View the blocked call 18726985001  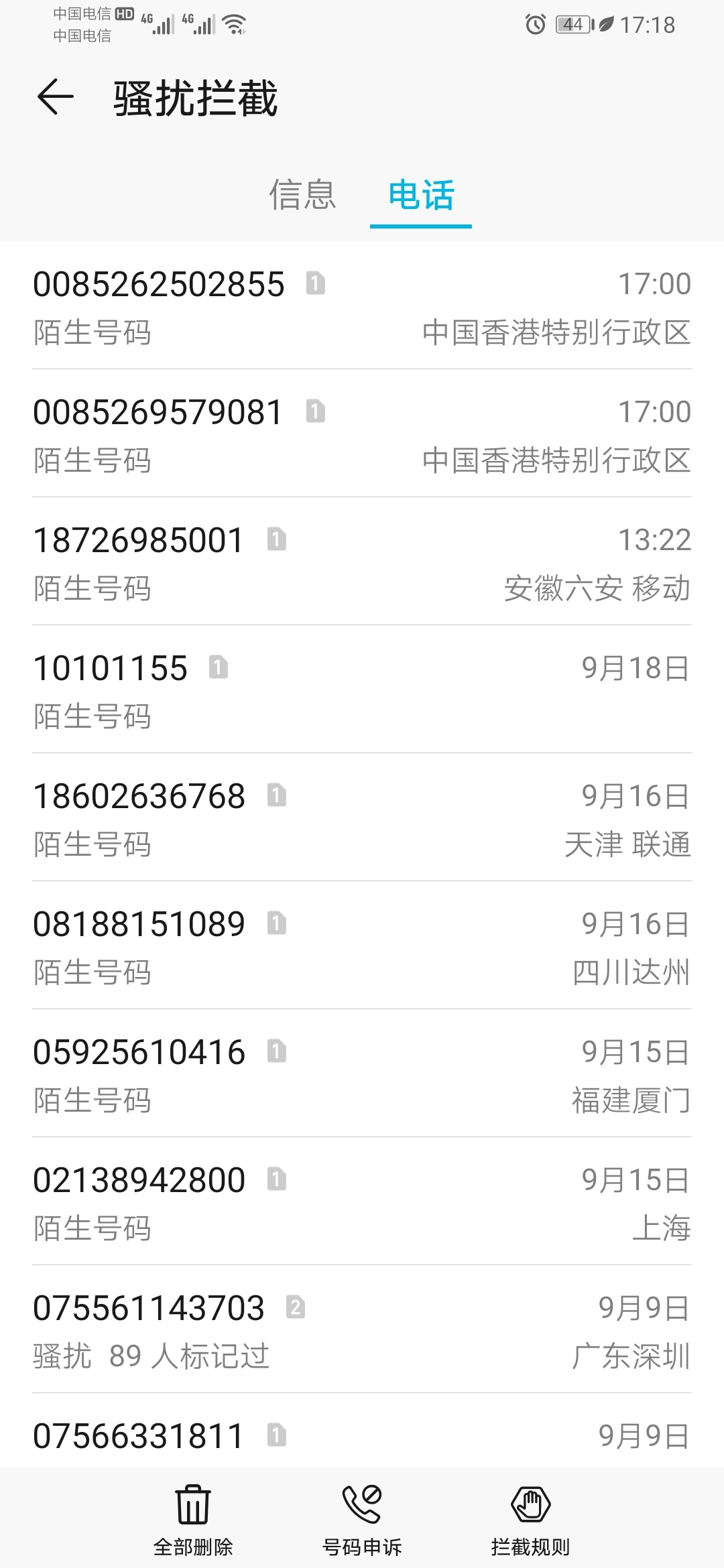pos(362,562)
